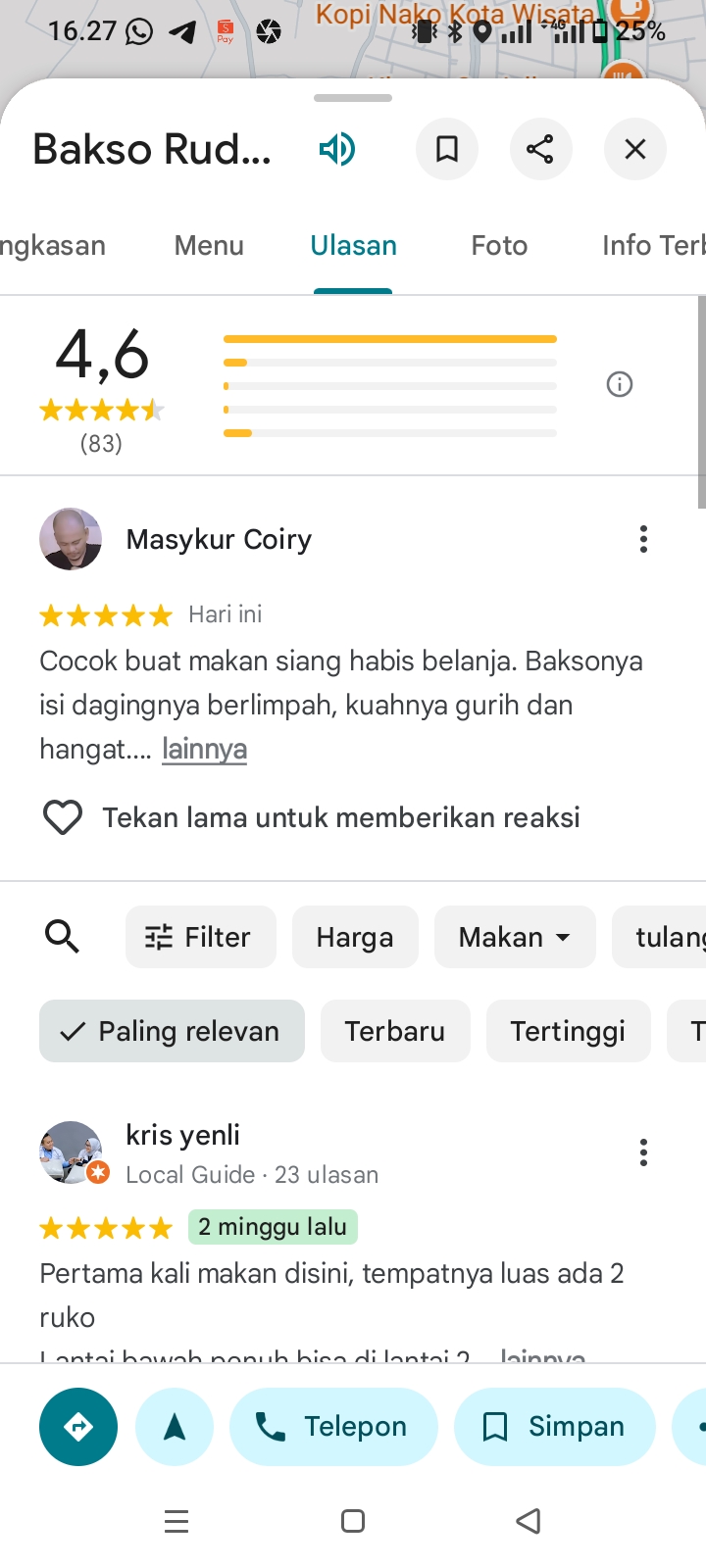This screenshot has height=1568, width=706.
Task: Sort reviews by Terbaru
Action: (395, 1031)
